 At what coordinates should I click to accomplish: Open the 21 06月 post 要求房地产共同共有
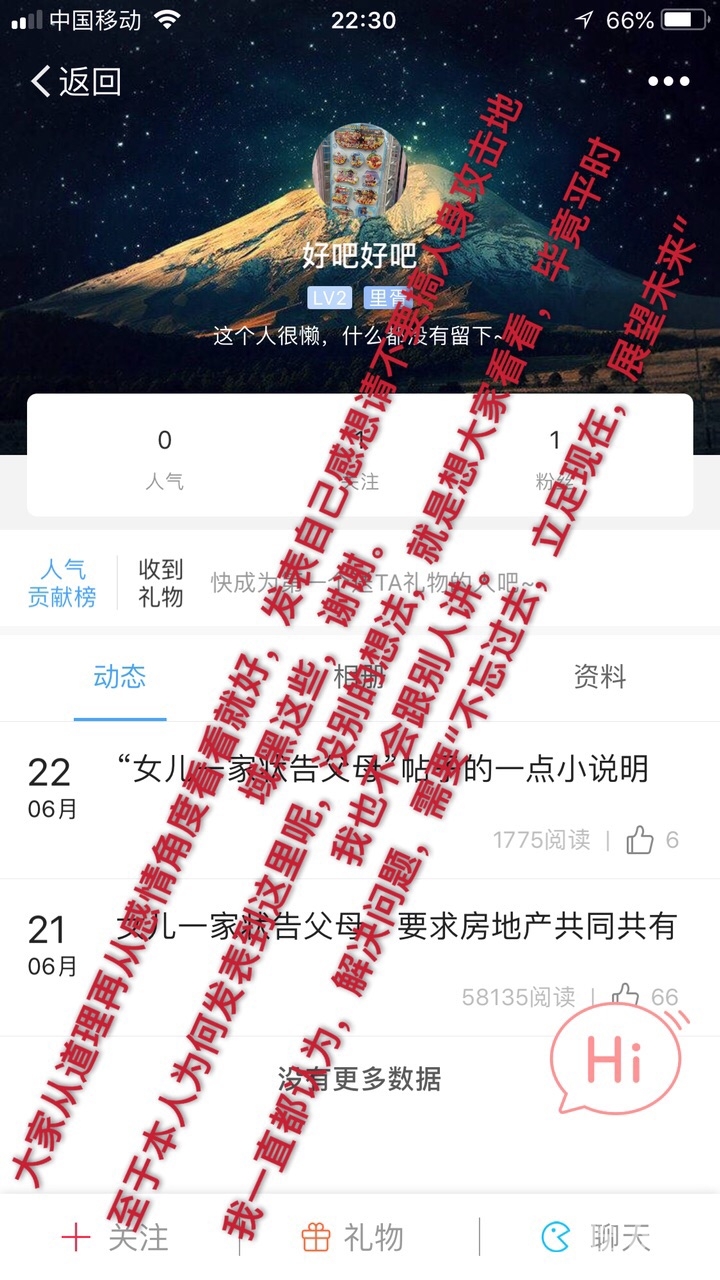[x=395, y=927]
